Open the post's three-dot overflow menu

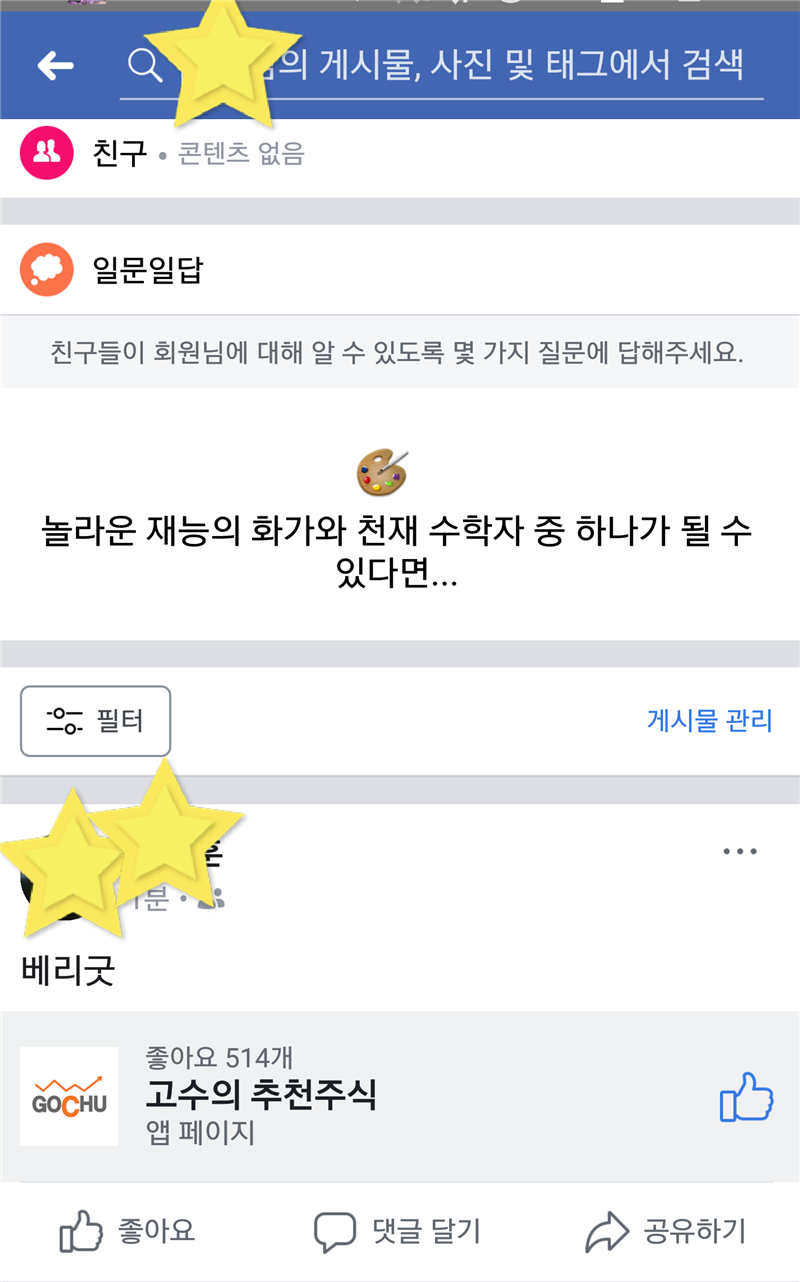739,851
